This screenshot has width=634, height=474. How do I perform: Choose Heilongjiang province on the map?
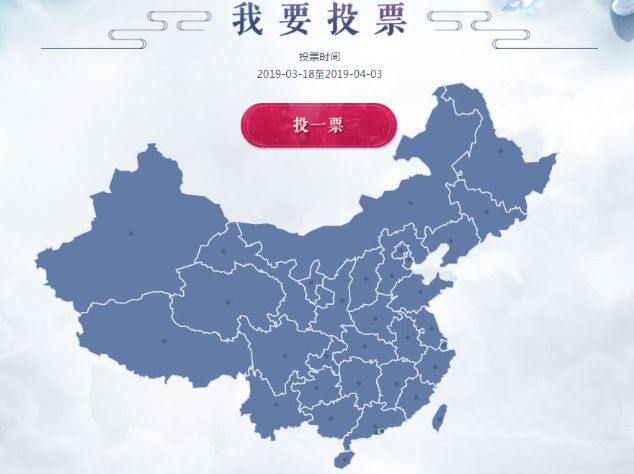(500, 152)
